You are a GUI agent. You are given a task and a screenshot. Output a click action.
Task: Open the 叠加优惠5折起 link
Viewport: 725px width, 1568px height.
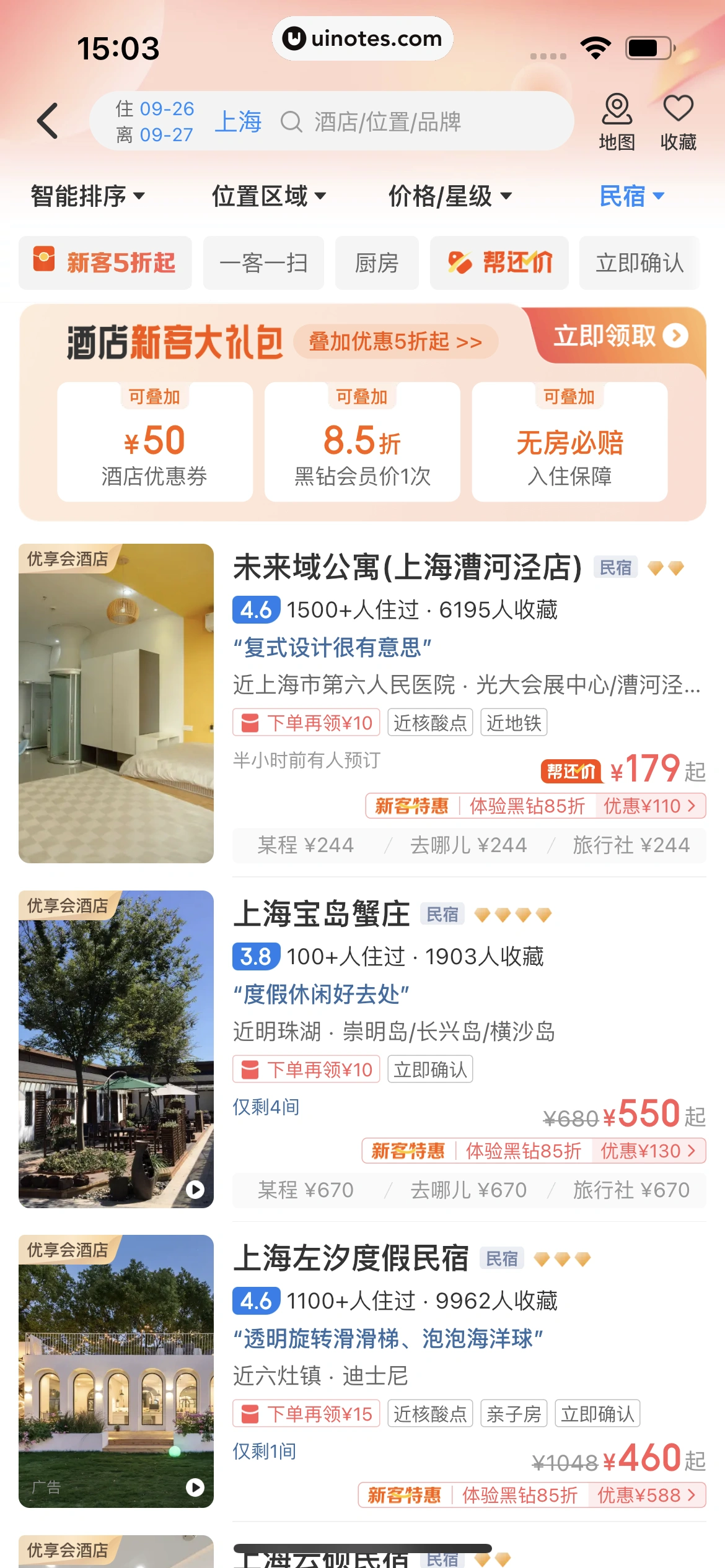pos(395,341)
